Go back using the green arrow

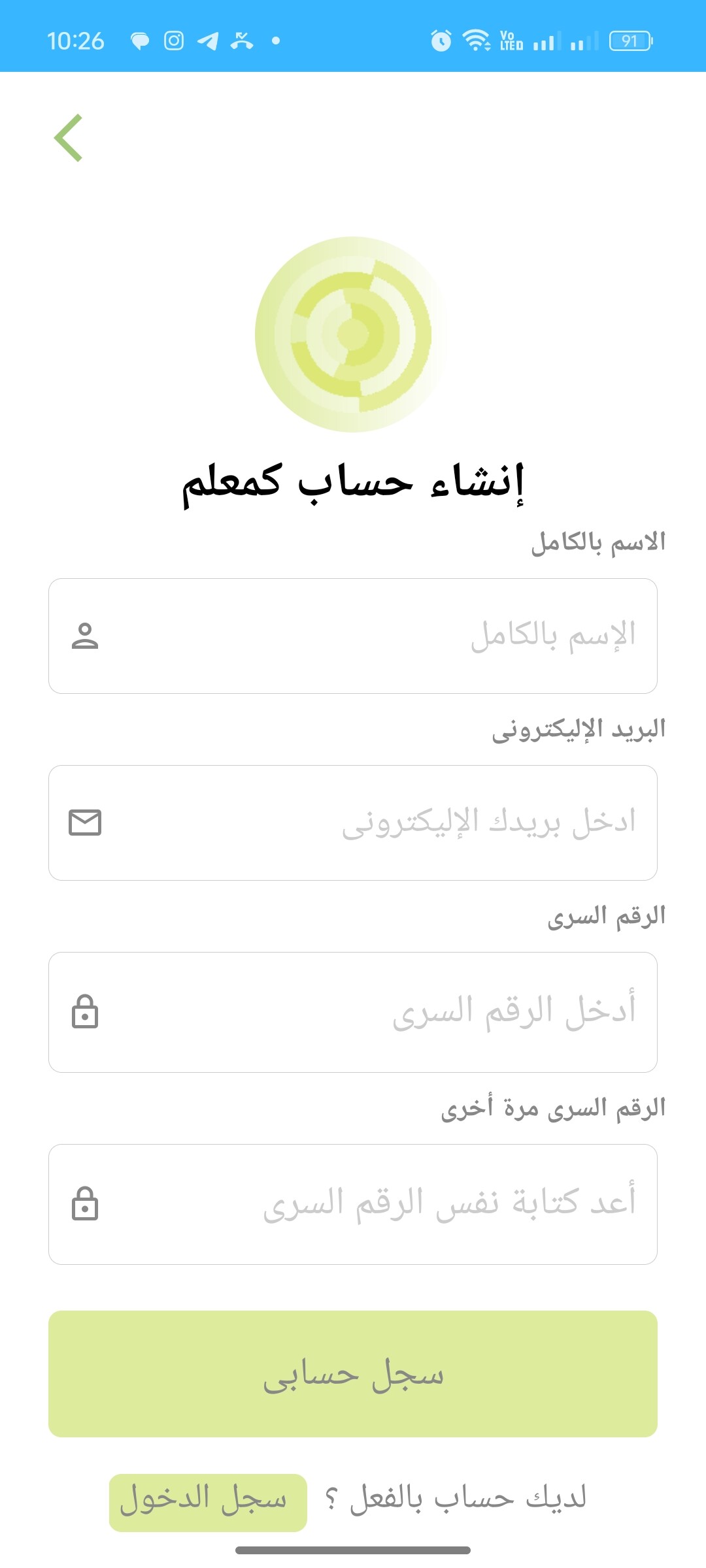[69, 138]
